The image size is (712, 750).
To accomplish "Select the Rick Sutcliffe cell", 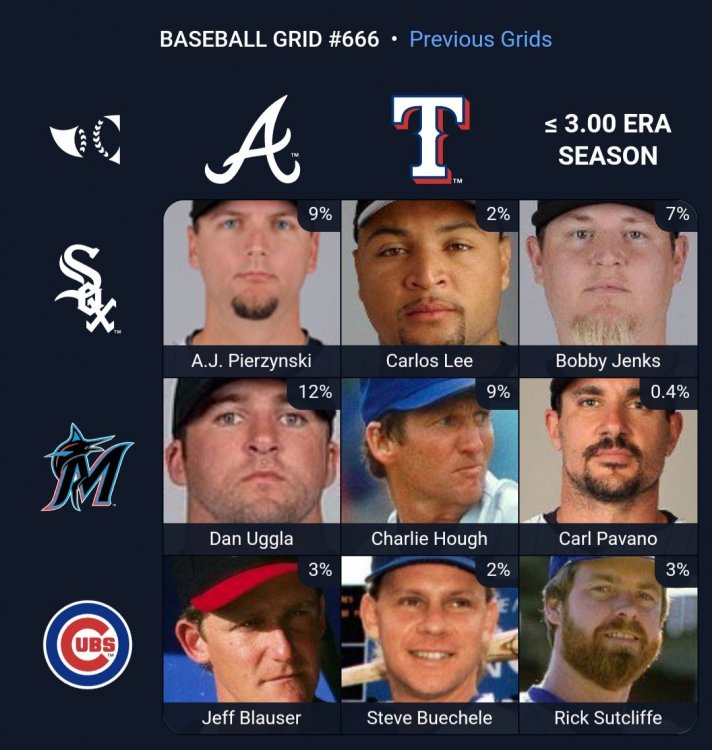I will coord(608,644).
